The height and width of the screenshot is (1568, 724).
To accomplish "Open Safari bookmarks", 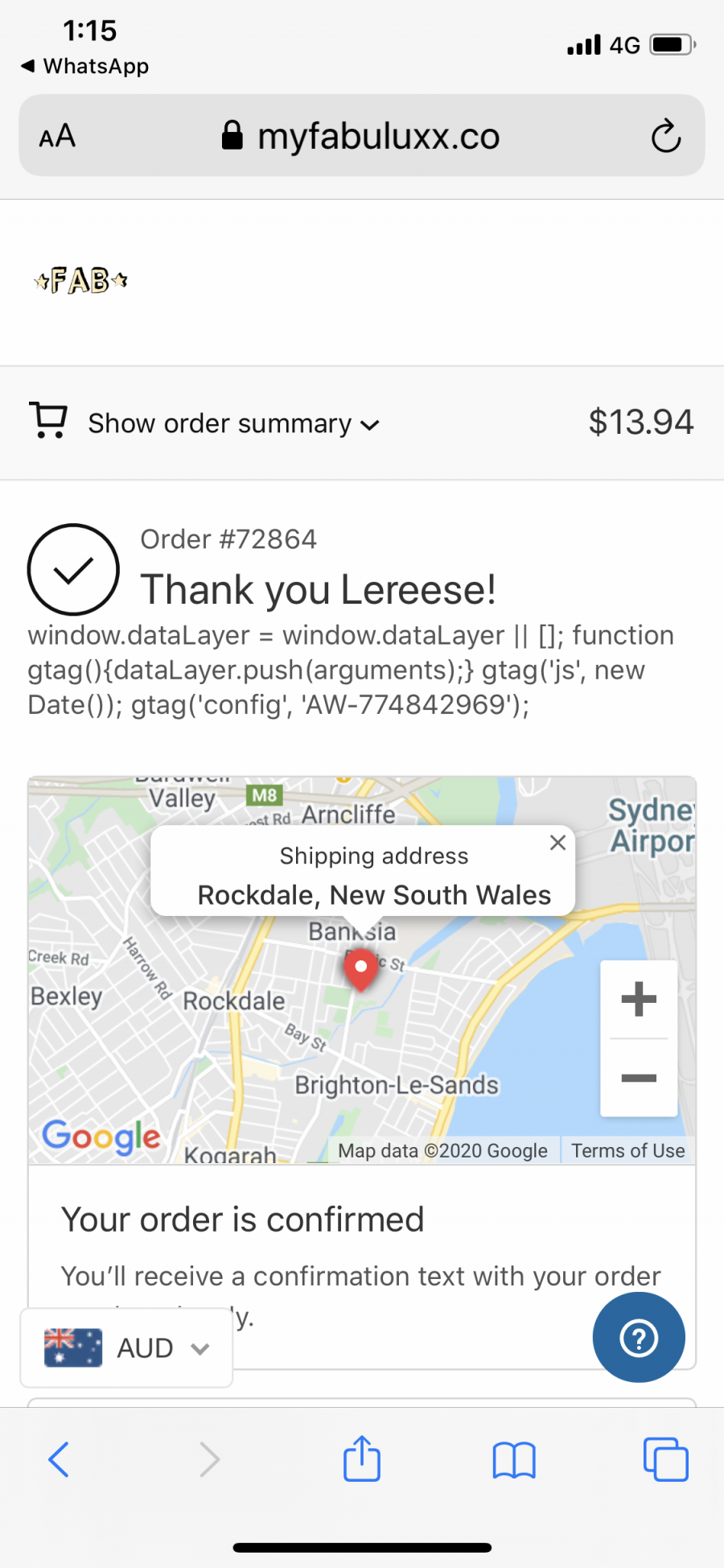I will 514,1459.
